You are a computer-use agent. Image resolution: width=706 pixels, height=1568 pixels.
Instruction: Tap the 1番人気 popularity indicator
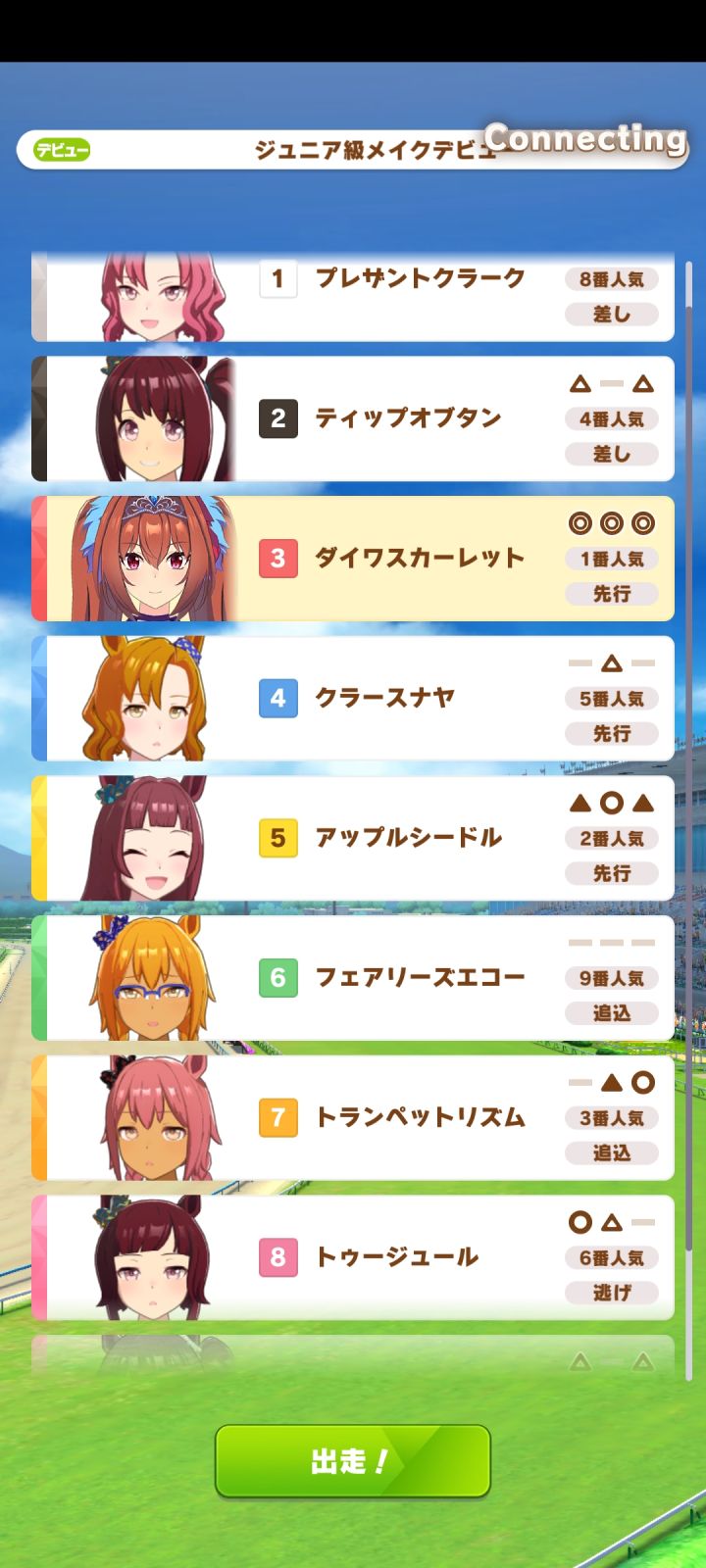[612, 558]
